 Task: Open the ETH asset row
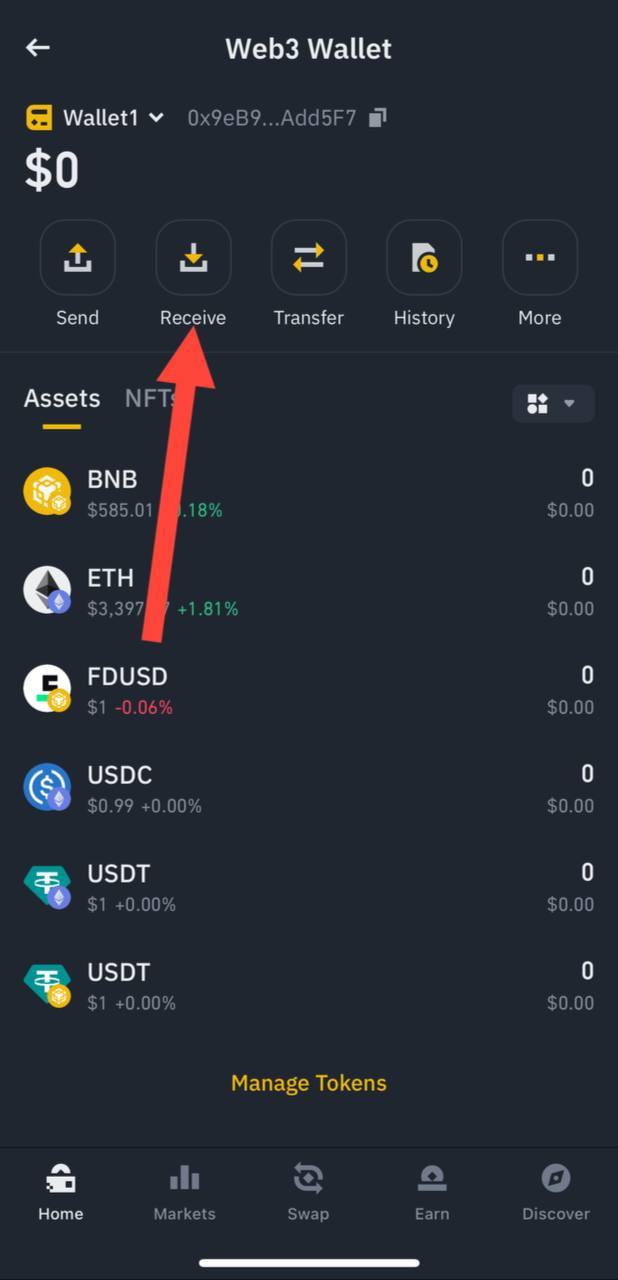point(308,591)
